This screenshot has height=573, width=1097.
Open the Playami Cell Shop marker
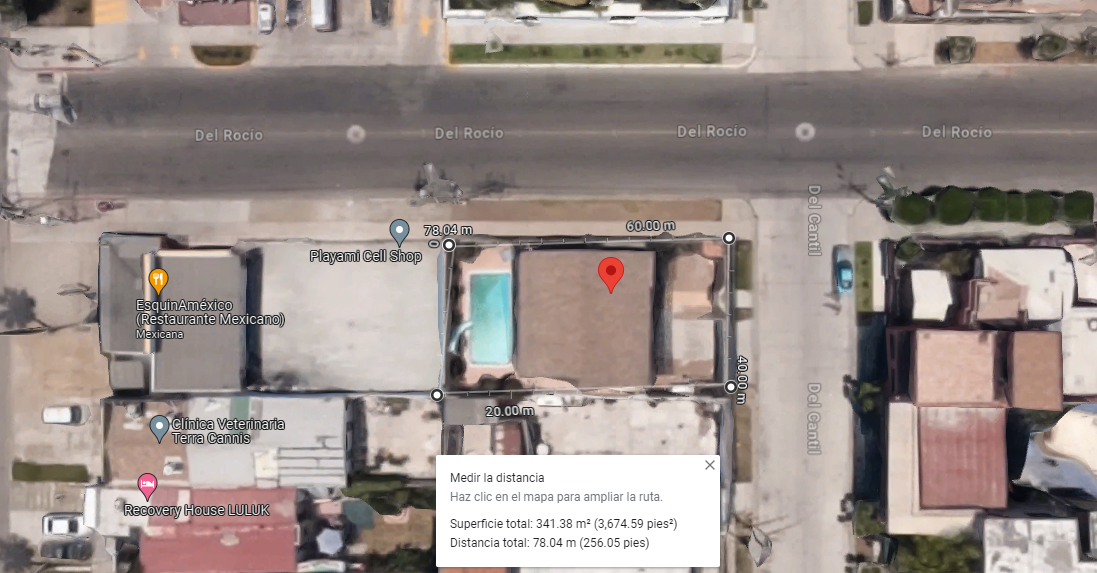[399, 232]
